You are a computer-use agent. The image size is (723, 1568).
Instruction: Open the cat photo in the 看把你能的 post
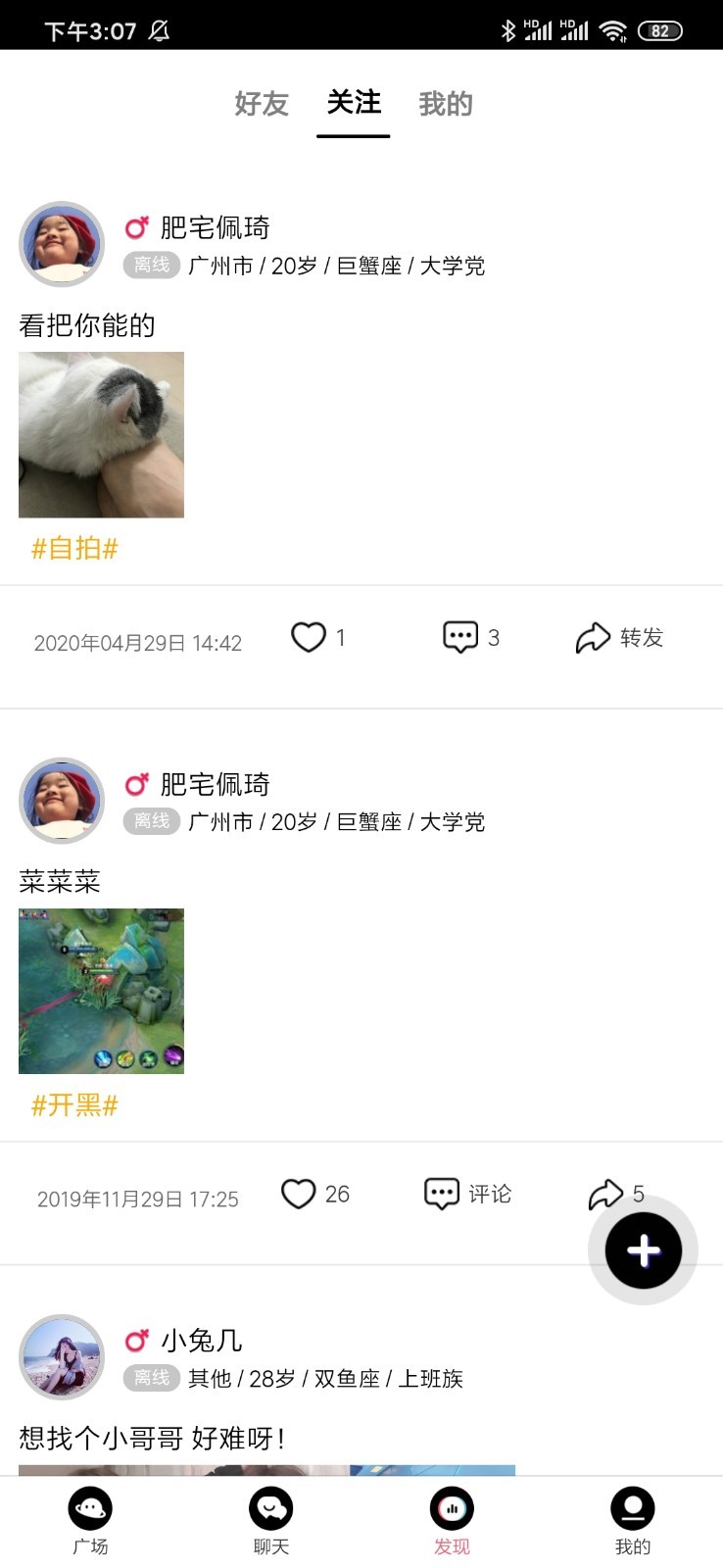click(101, 434)
